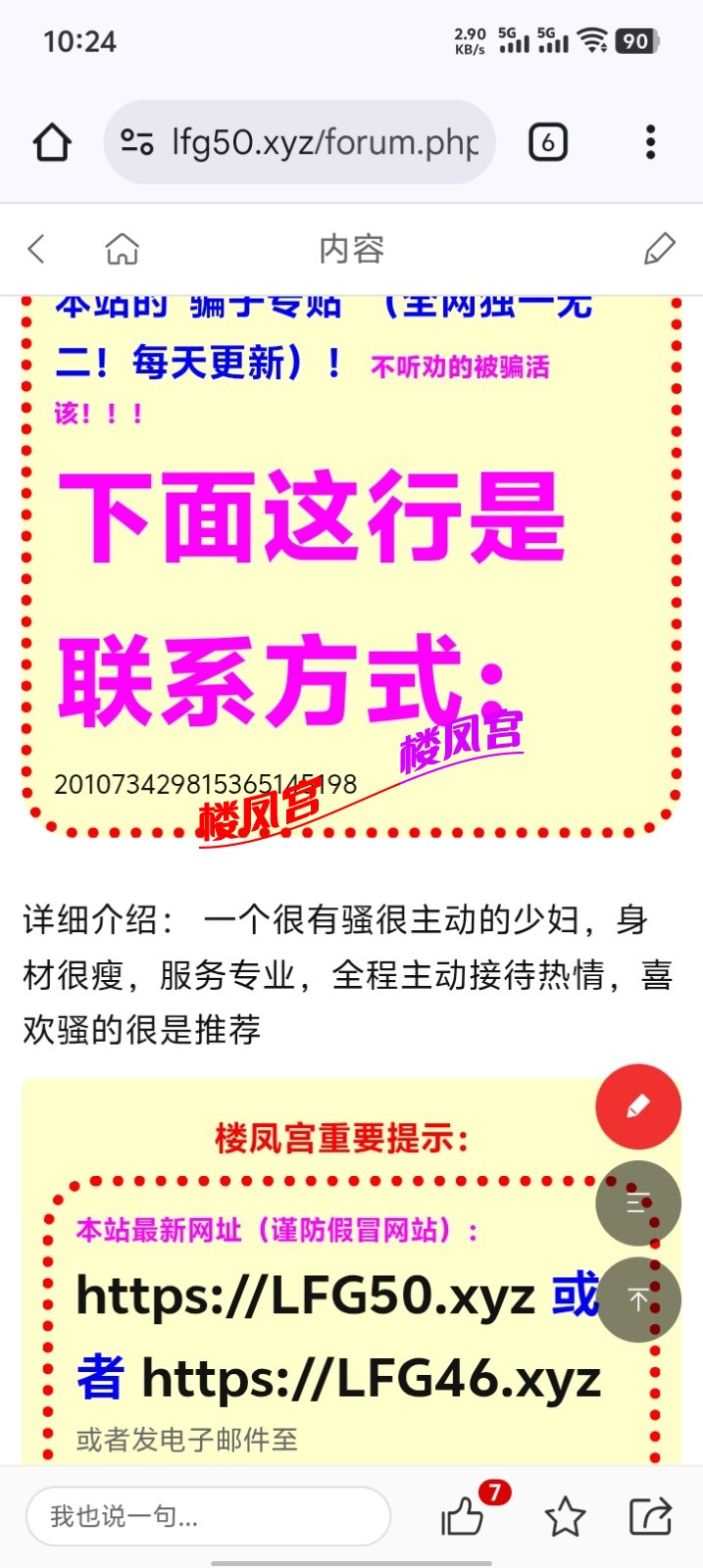Open the floating list menu button
This screenshot has width=703, height=1568.
pyautogui.click(x=638, y=1202)
